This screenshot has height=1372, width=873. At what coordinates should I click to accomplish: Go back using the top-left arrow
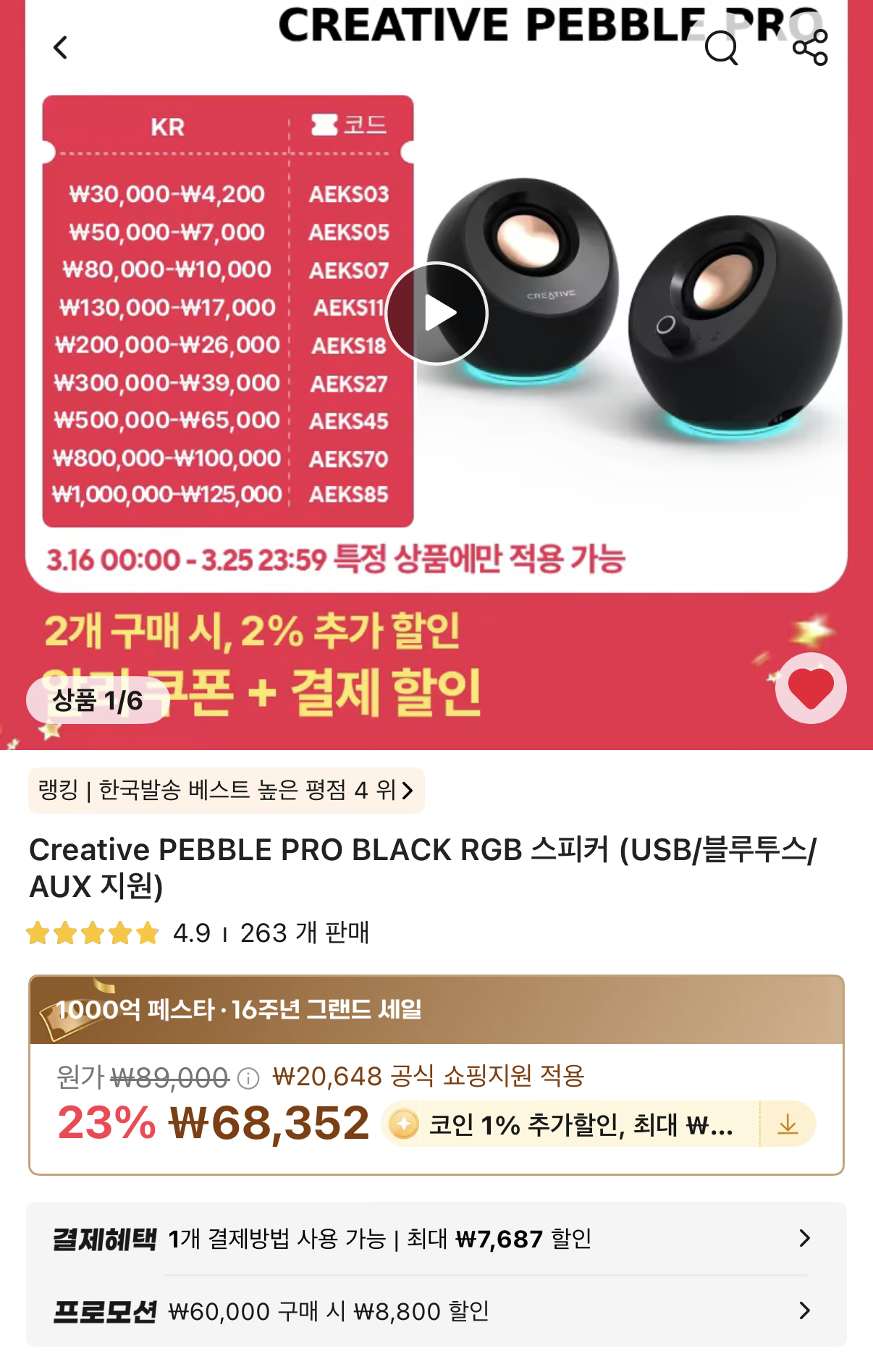(x=61, y=48)
